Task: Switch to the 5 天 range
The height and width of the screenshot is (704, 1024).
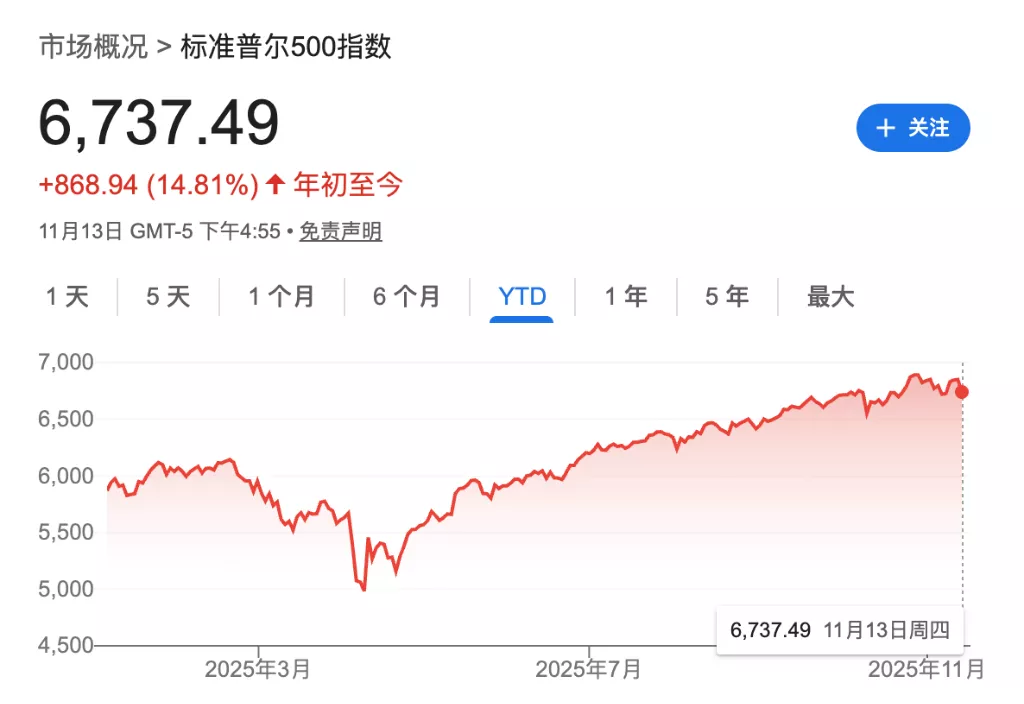Action: [168, 297]
